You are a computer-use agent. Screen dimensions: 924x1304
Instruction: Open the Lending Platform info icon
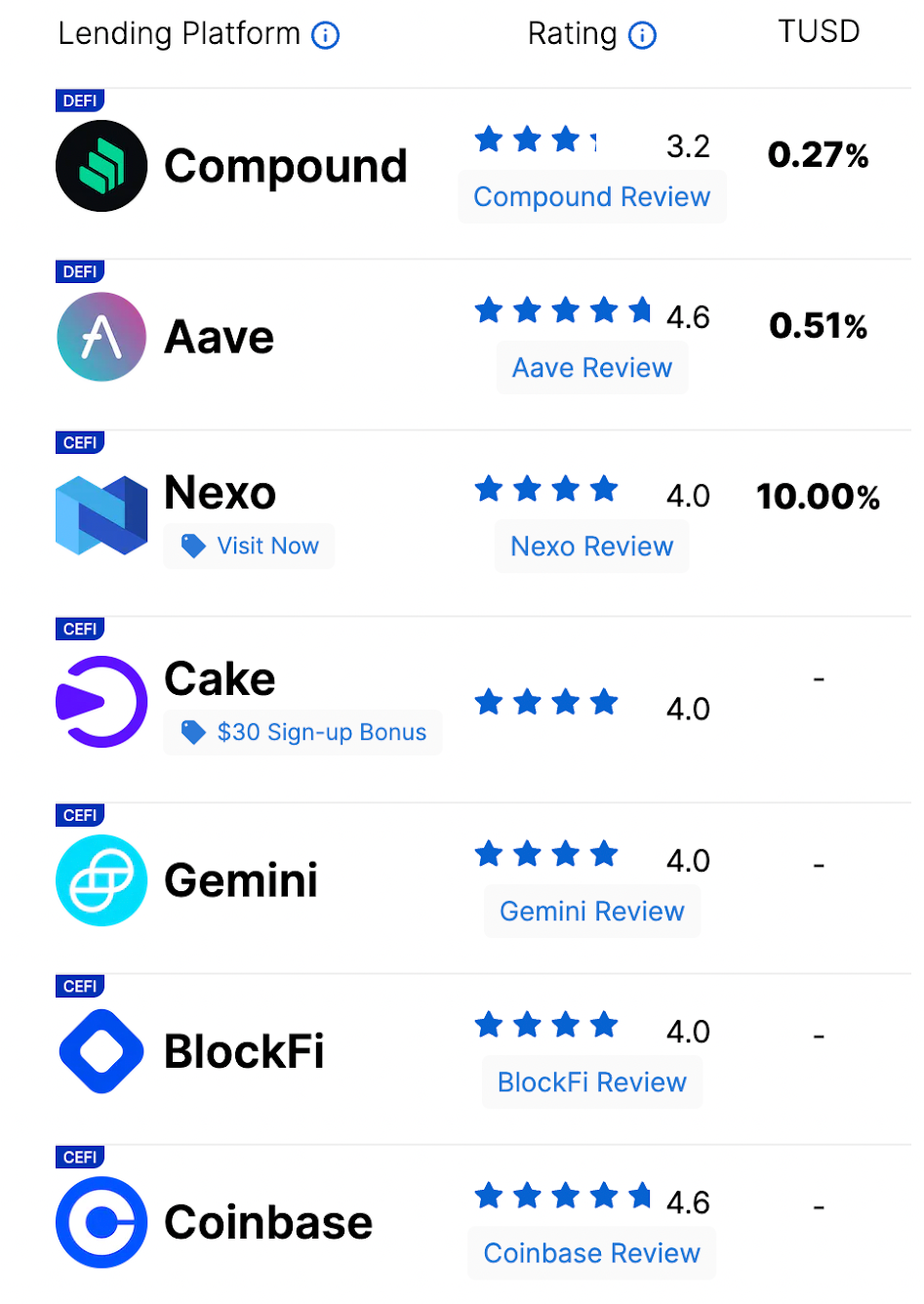pos(325,36)
